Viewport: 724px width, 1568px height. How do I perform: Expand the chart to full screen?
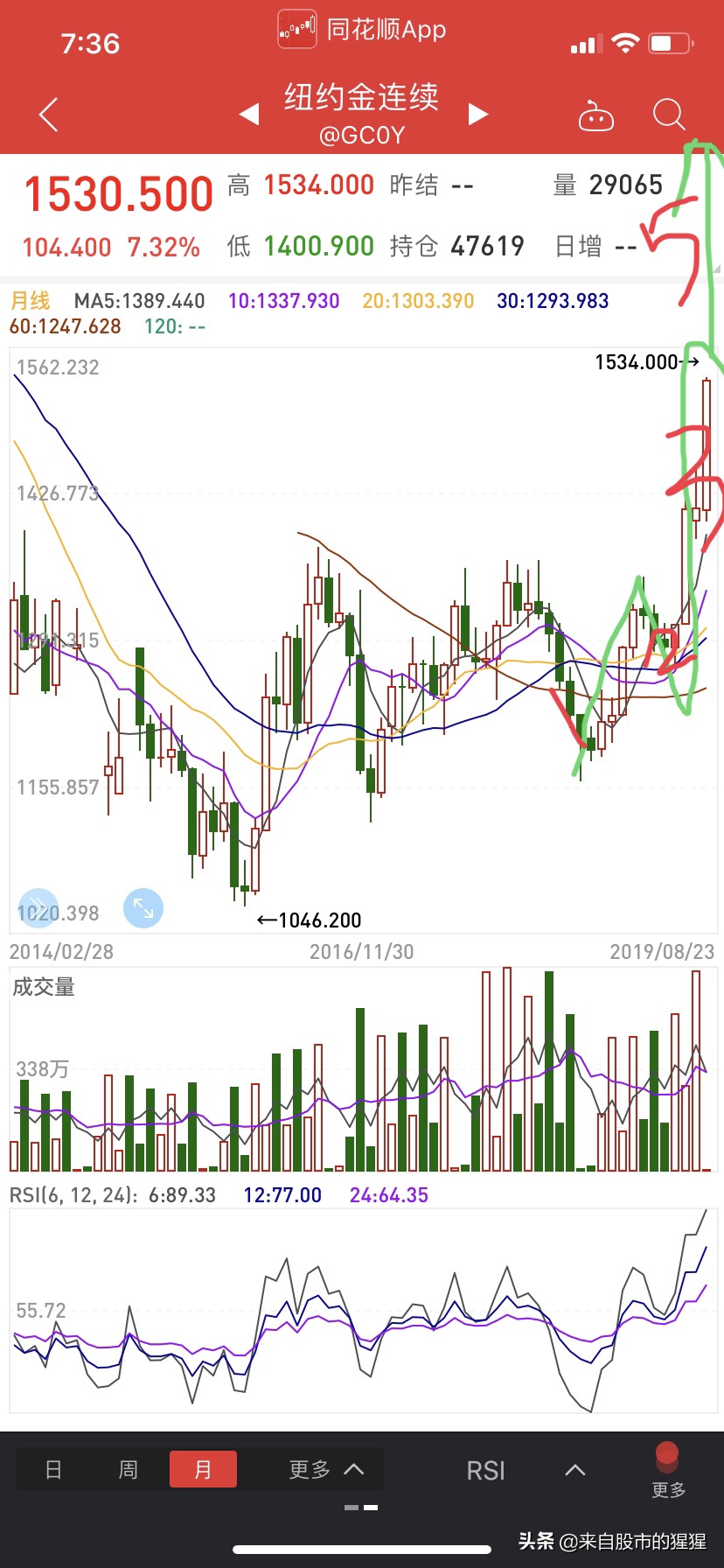point(143,909)
